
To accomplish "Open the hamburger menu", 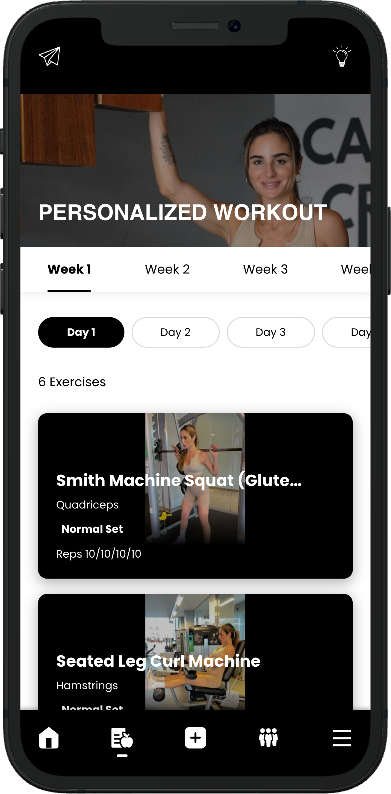I will pos(342,738).
